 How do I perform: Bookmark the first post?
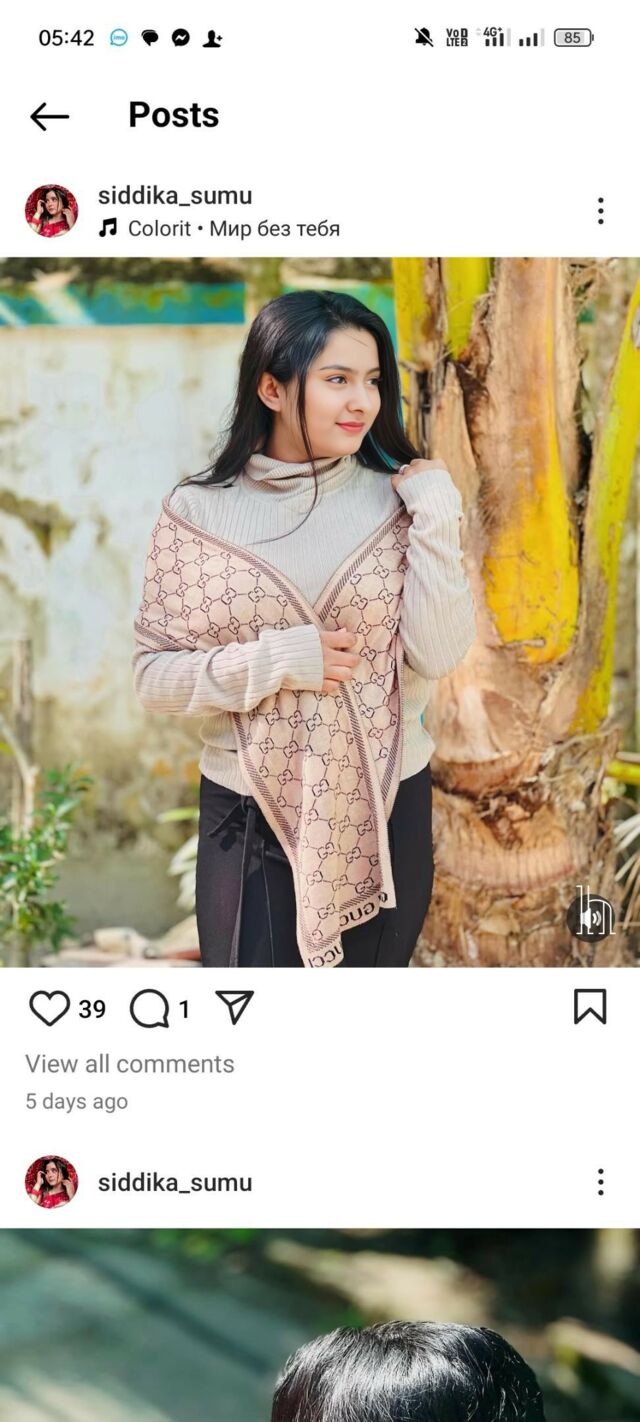tap(589, 1006)
